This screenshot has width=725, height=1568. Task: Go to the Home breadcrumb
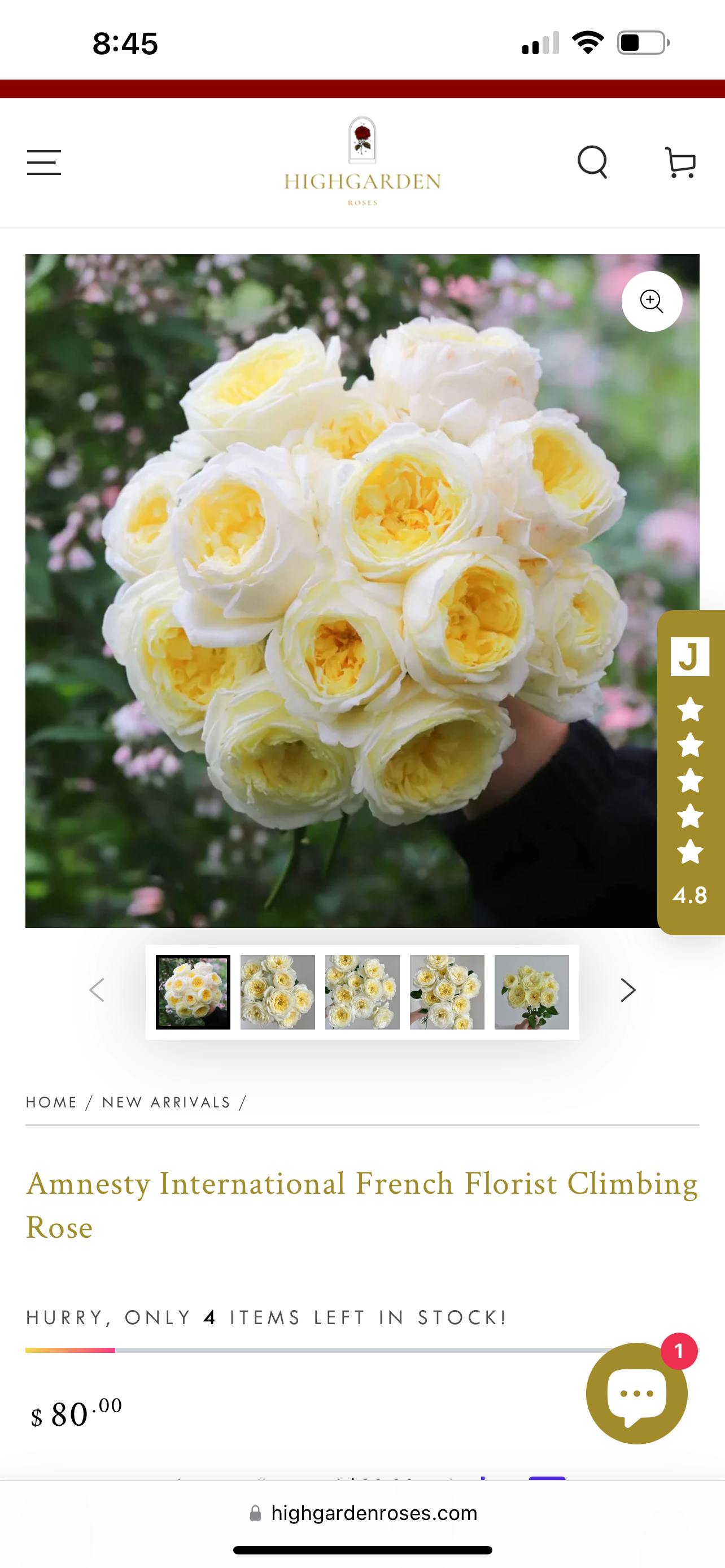tap(52, 1102)
